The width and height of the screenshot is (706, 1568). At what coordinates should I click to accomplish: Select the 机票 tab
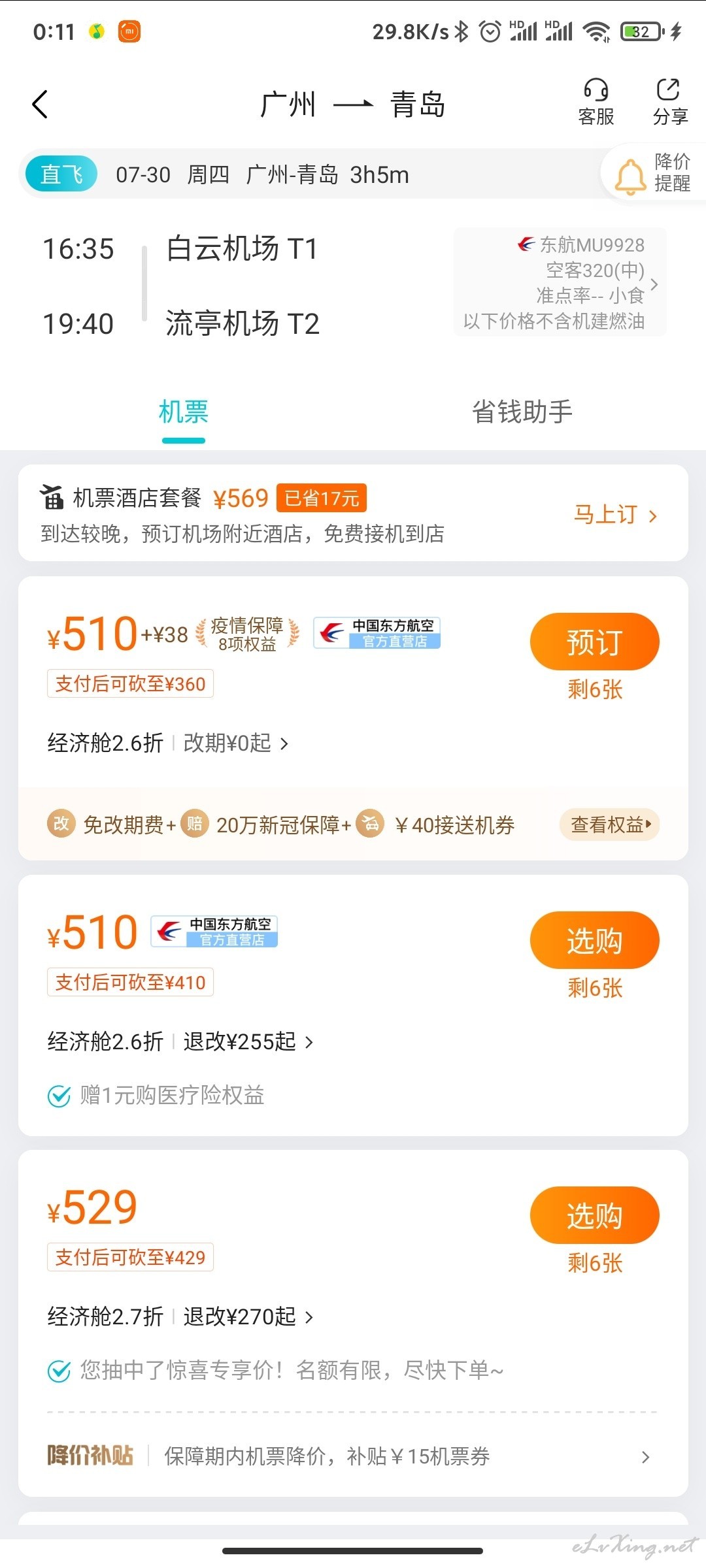[184, 412]
